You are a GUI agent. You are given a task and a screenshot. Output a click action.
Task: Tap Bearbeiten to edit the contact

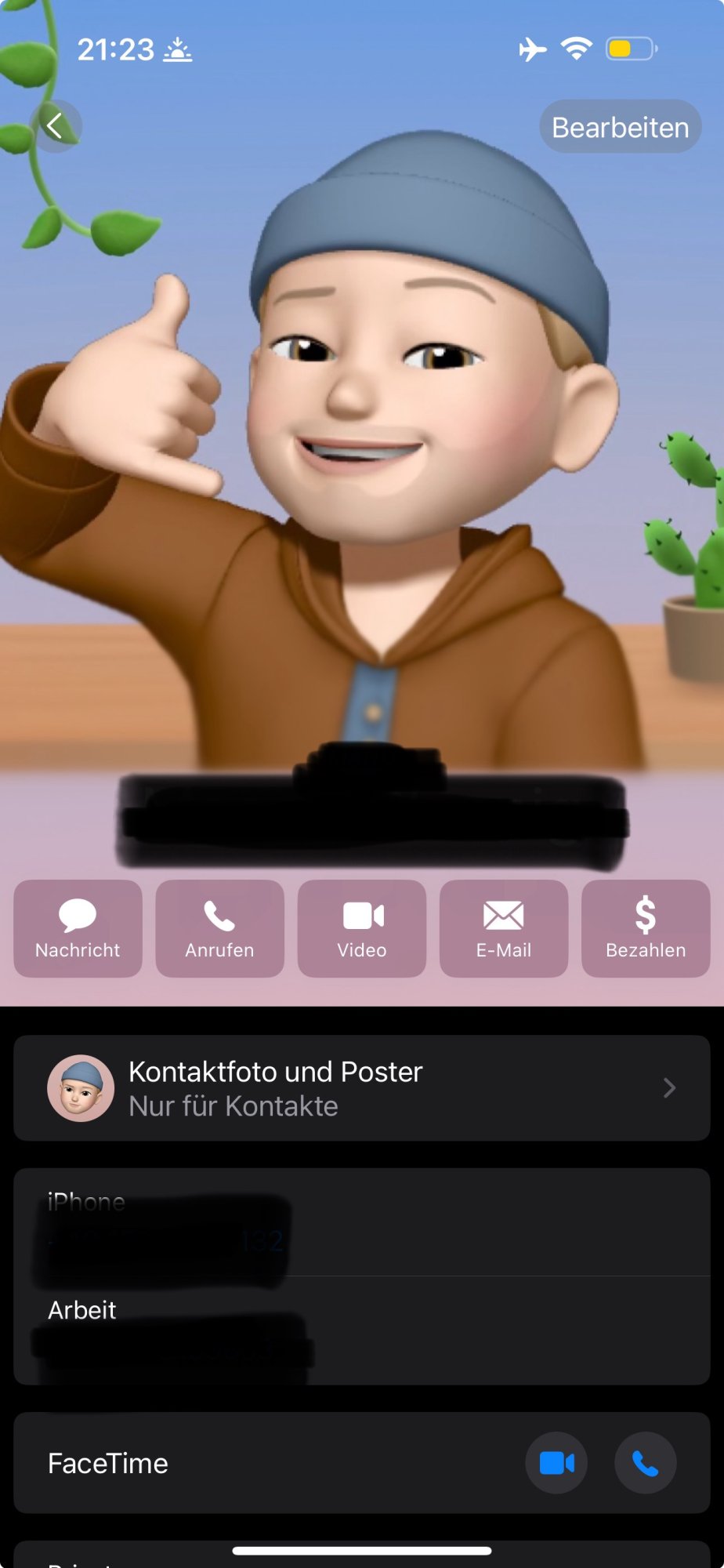click(x=620, y=127)
